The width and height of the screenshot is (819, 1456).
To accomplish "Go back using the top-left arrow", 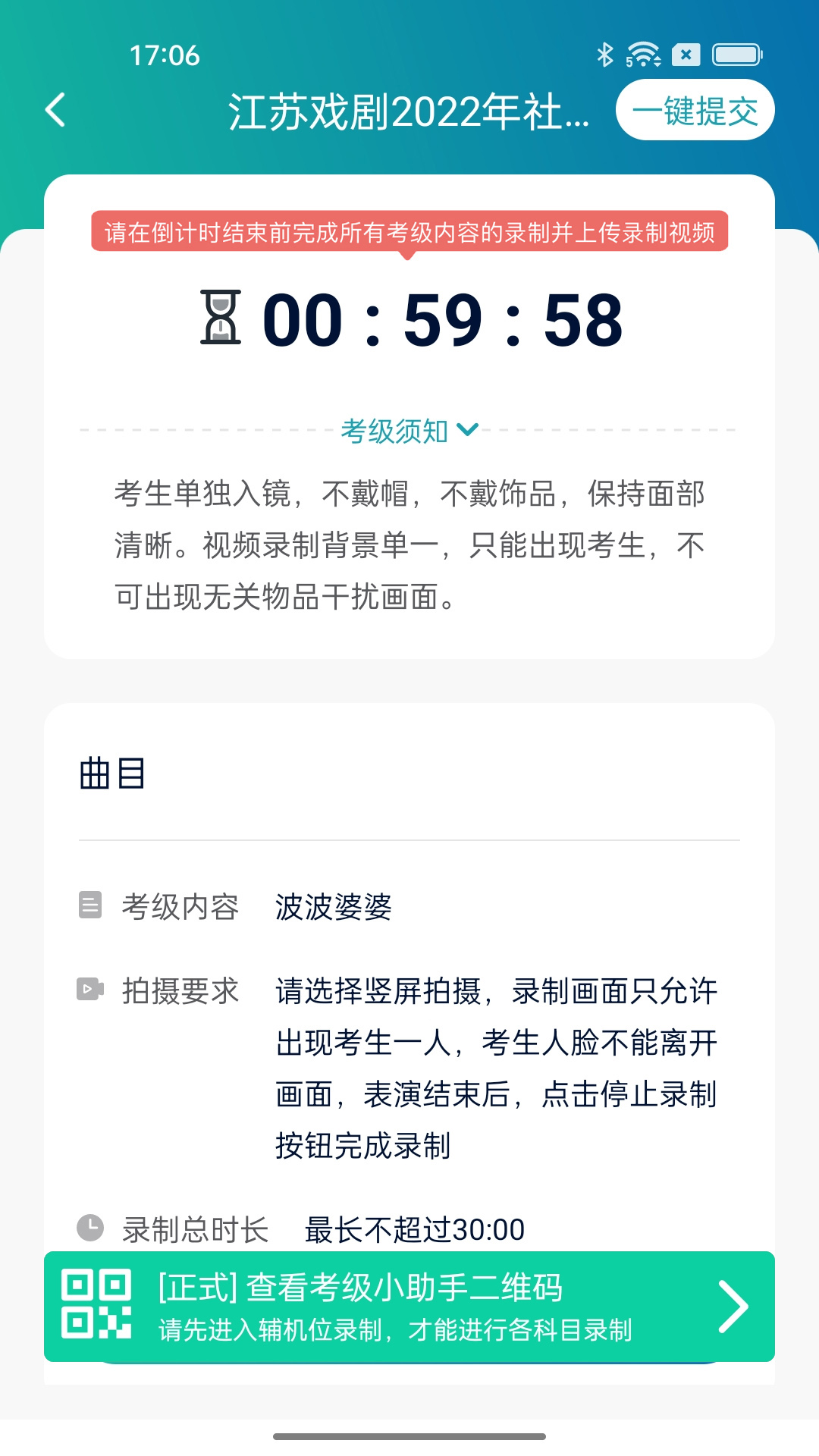I will (55, 111).
